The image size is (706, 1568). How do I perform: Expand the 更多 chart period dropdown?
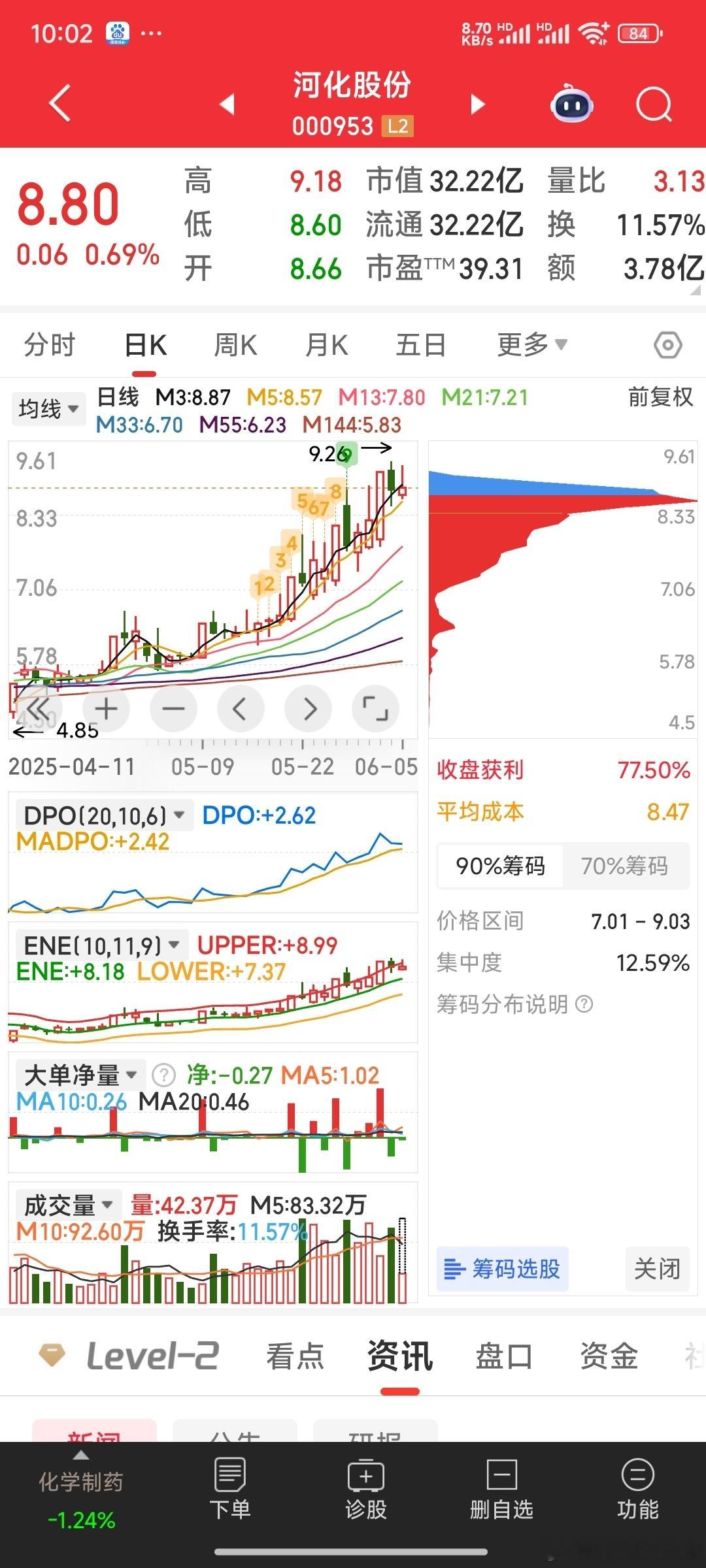pyautogui.click(x=532, y=344)
